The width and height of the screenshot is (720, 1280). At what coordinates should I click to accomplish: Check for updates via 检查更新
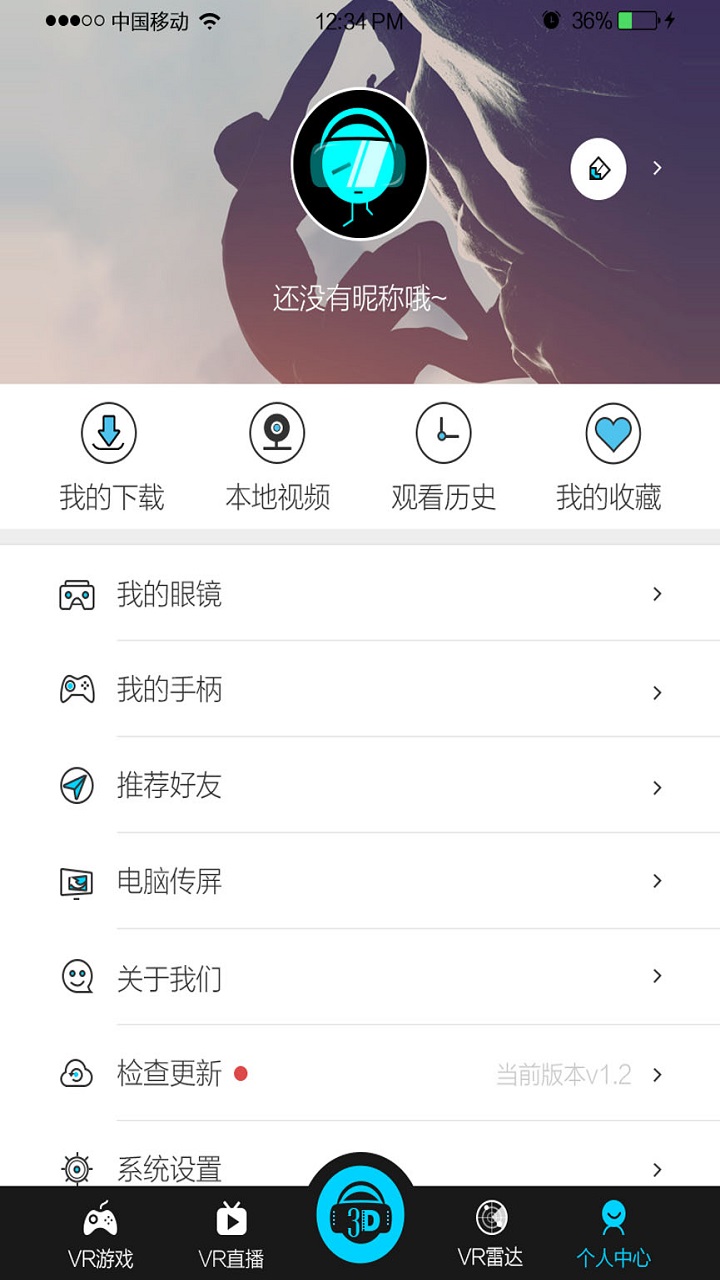point(360,1074)
